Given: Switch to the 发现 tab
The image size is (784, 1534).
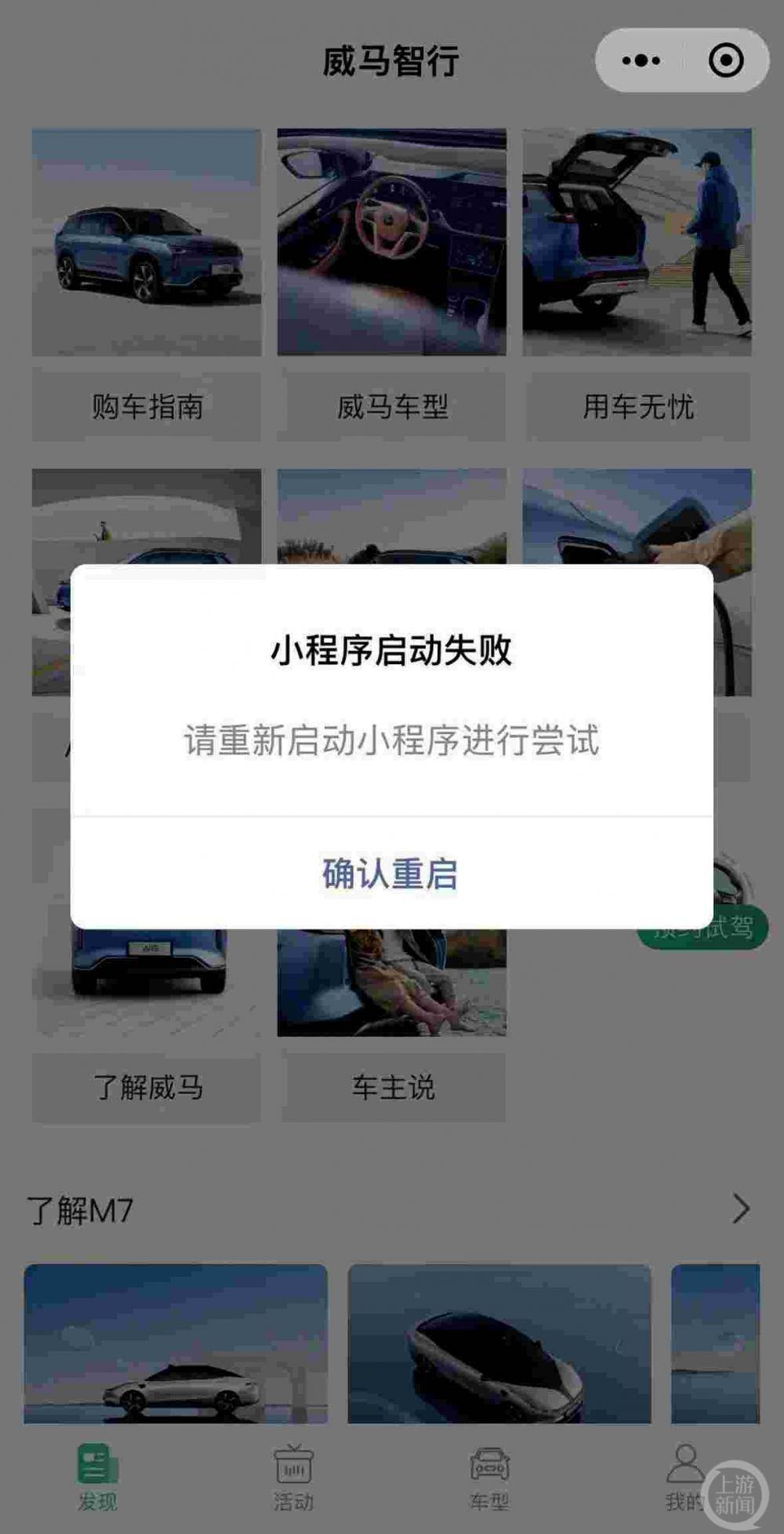Looking at the screenshot, I should pos(97,1477).
